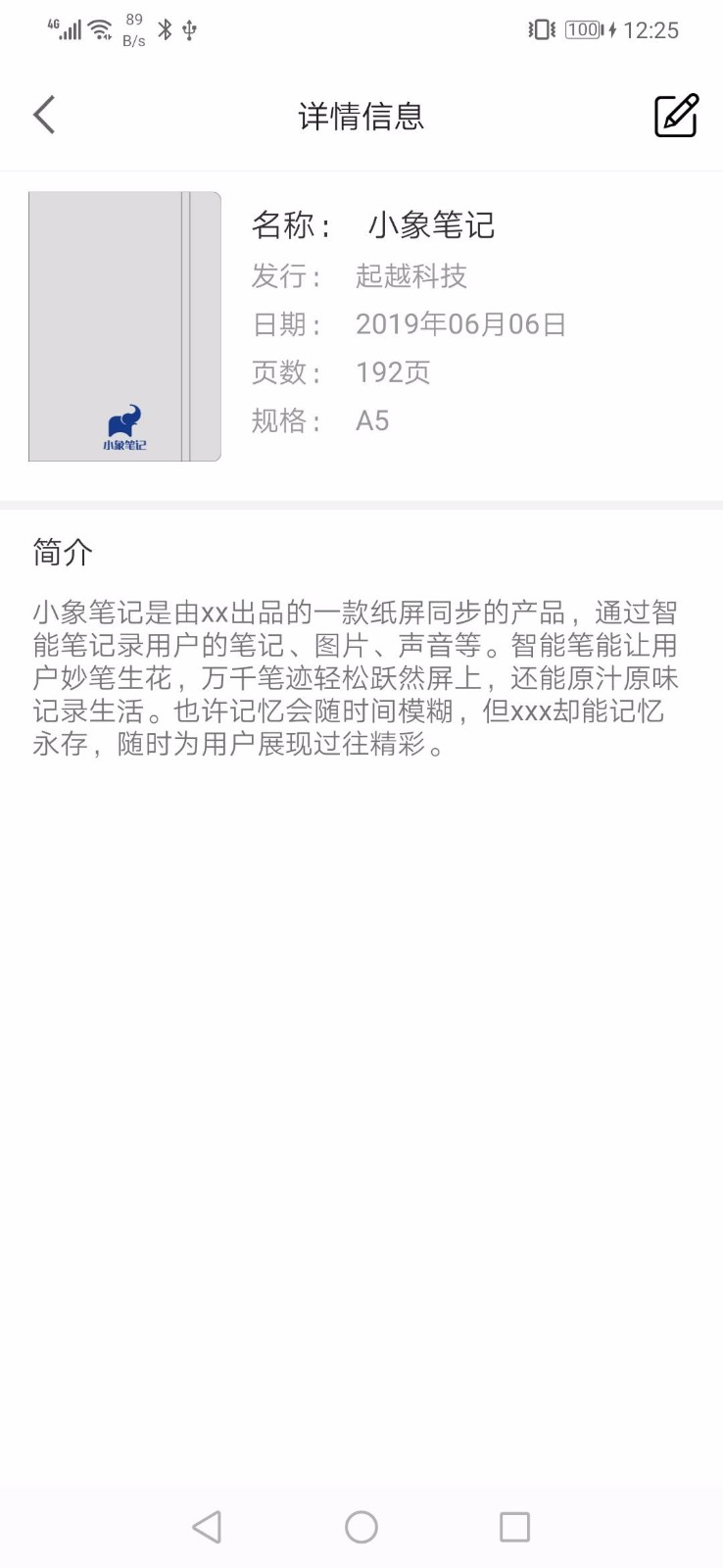Tap the USB connection icon in status bar
The height and width of the screenshot is (1568, 723).
(188, 28)
